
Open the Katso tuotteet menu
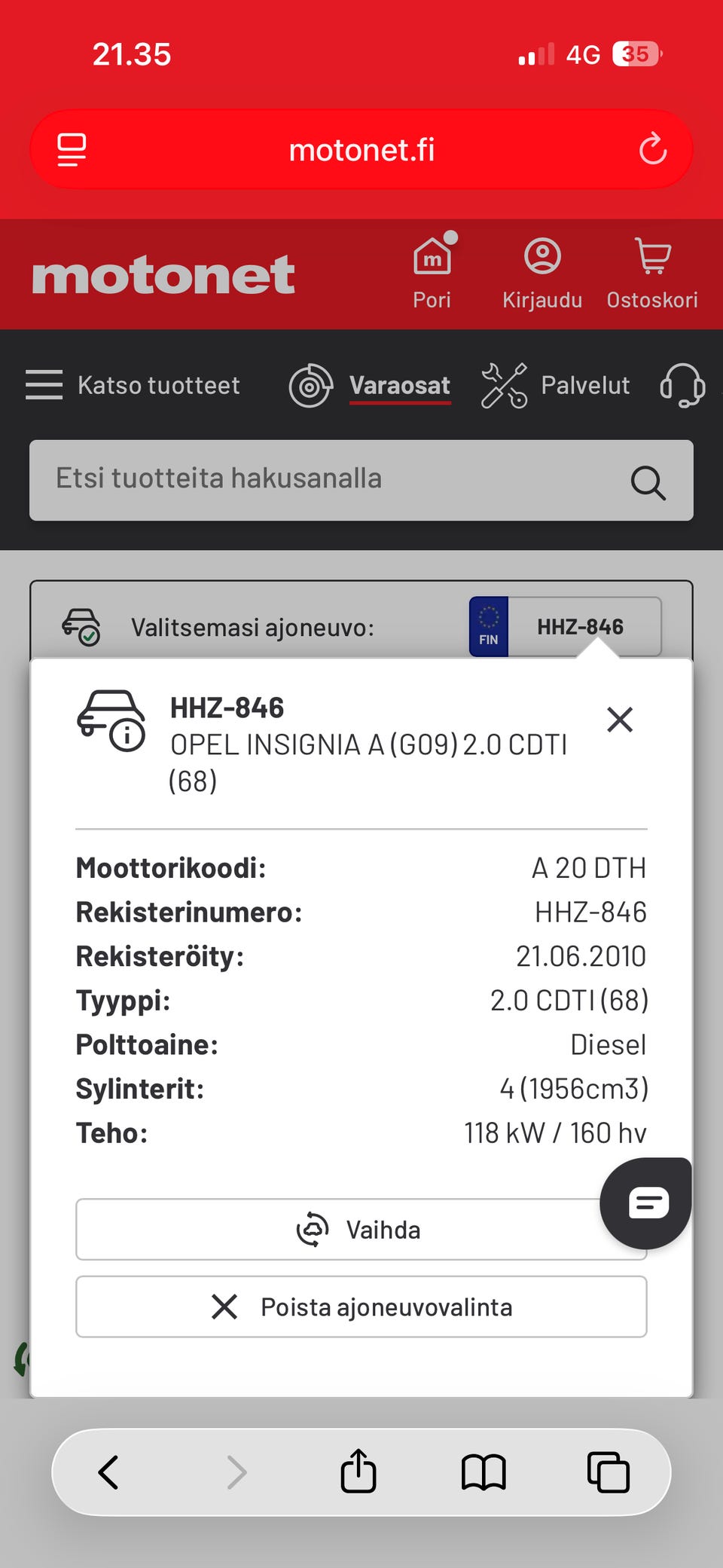point(133,385)
